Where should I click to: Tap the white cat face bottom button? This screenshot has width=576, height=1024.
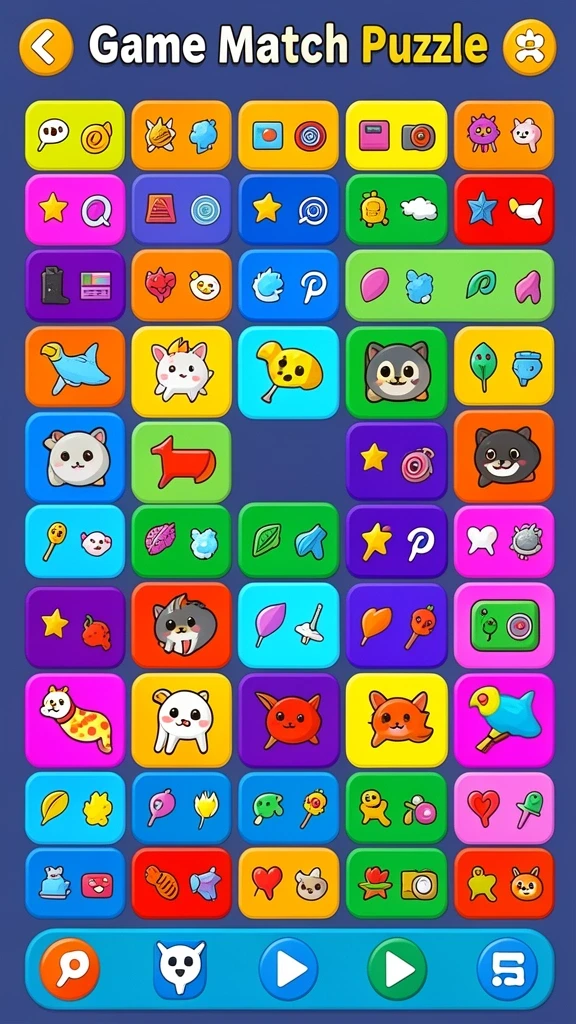pos(179,968)
